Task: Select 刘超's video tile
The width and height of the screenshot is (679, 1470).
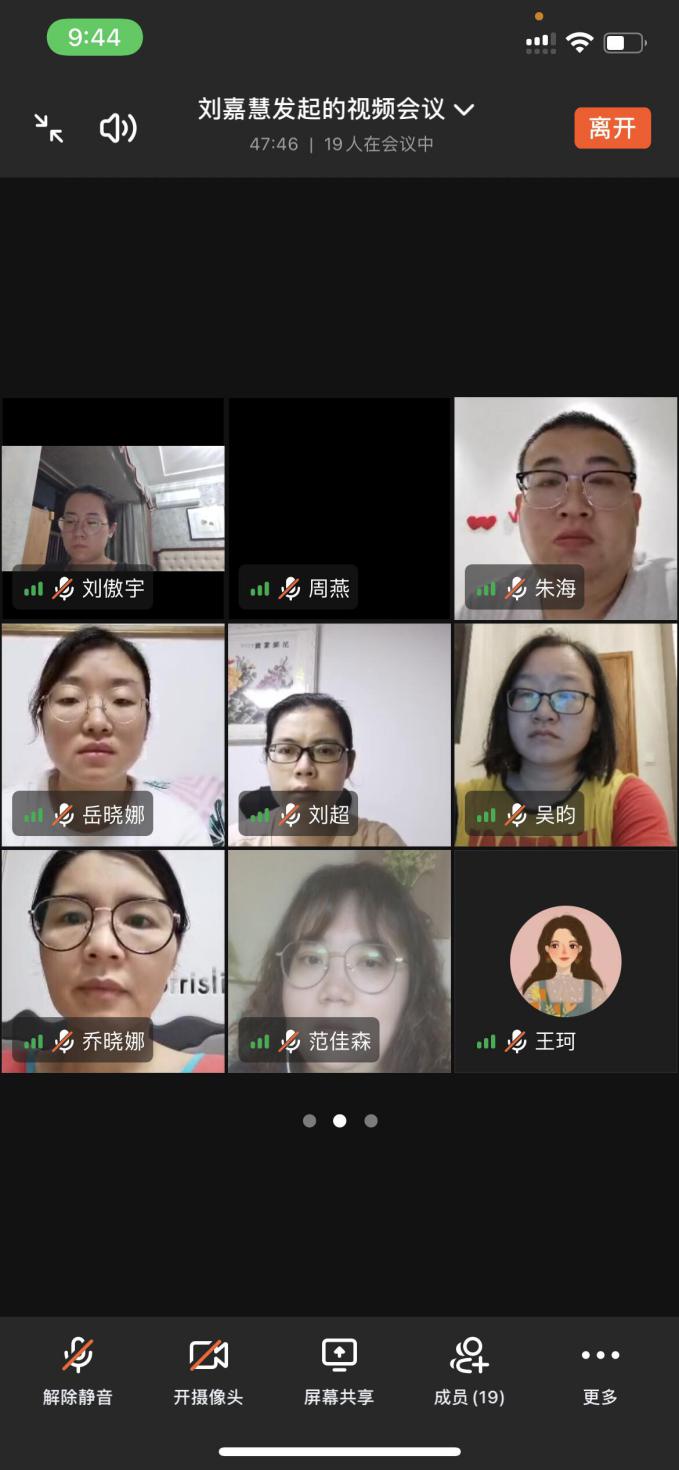Action: [339, 735]
